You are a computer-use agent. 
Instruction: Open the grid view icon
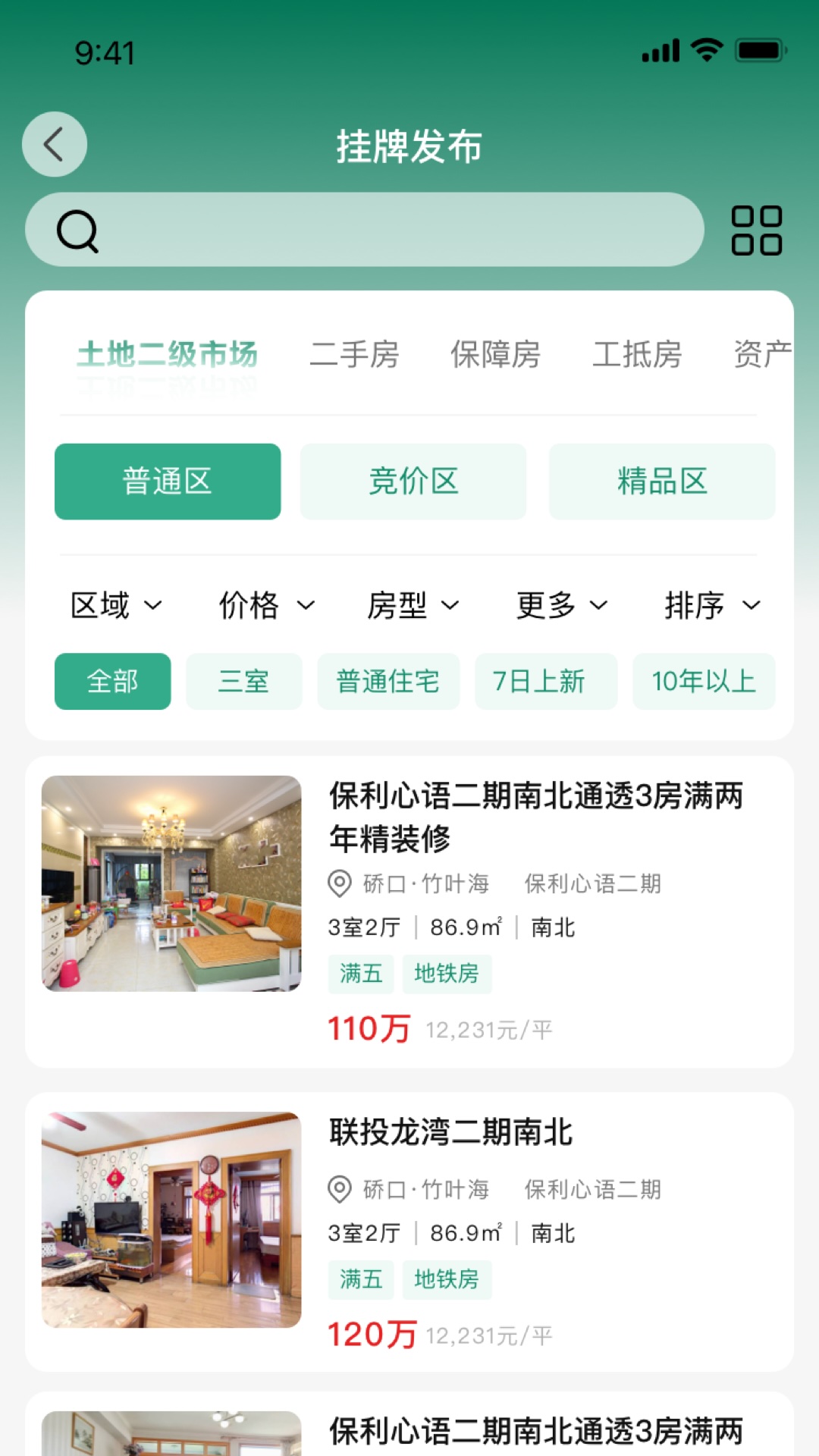pyautogui.click(x=756, y=230)
